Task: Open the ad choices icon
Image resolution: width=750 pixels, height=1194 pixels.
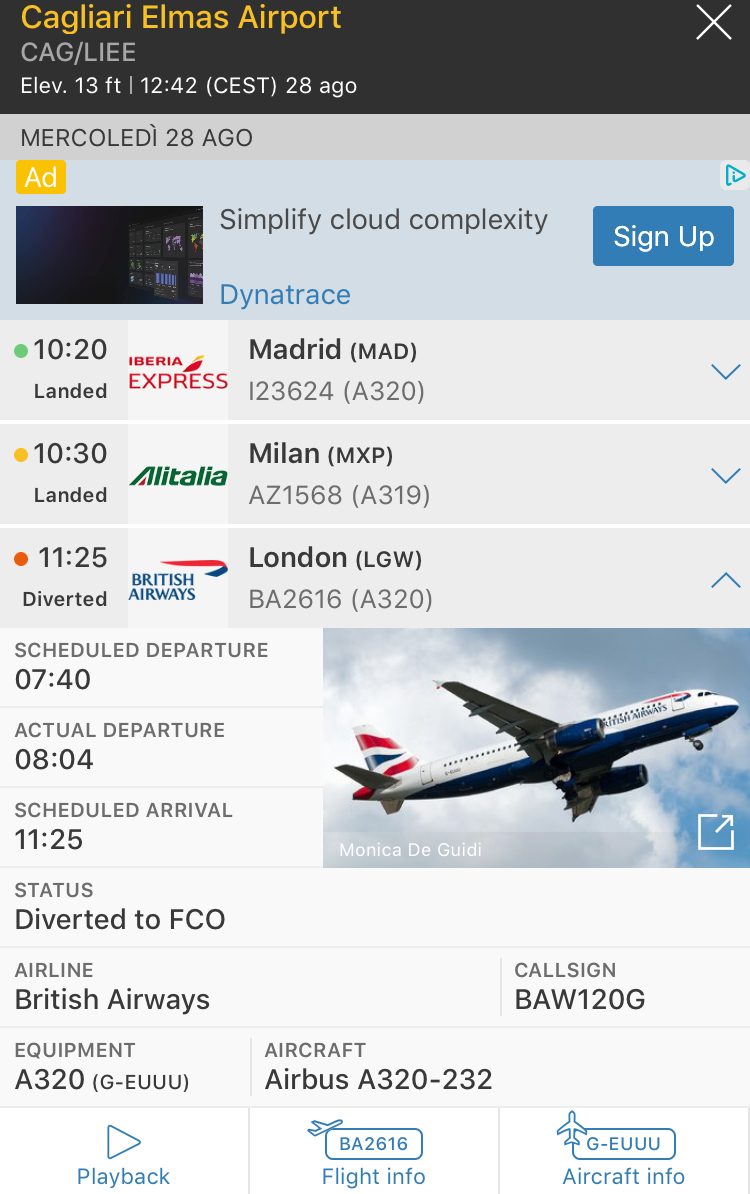Action: pos(735,176)
